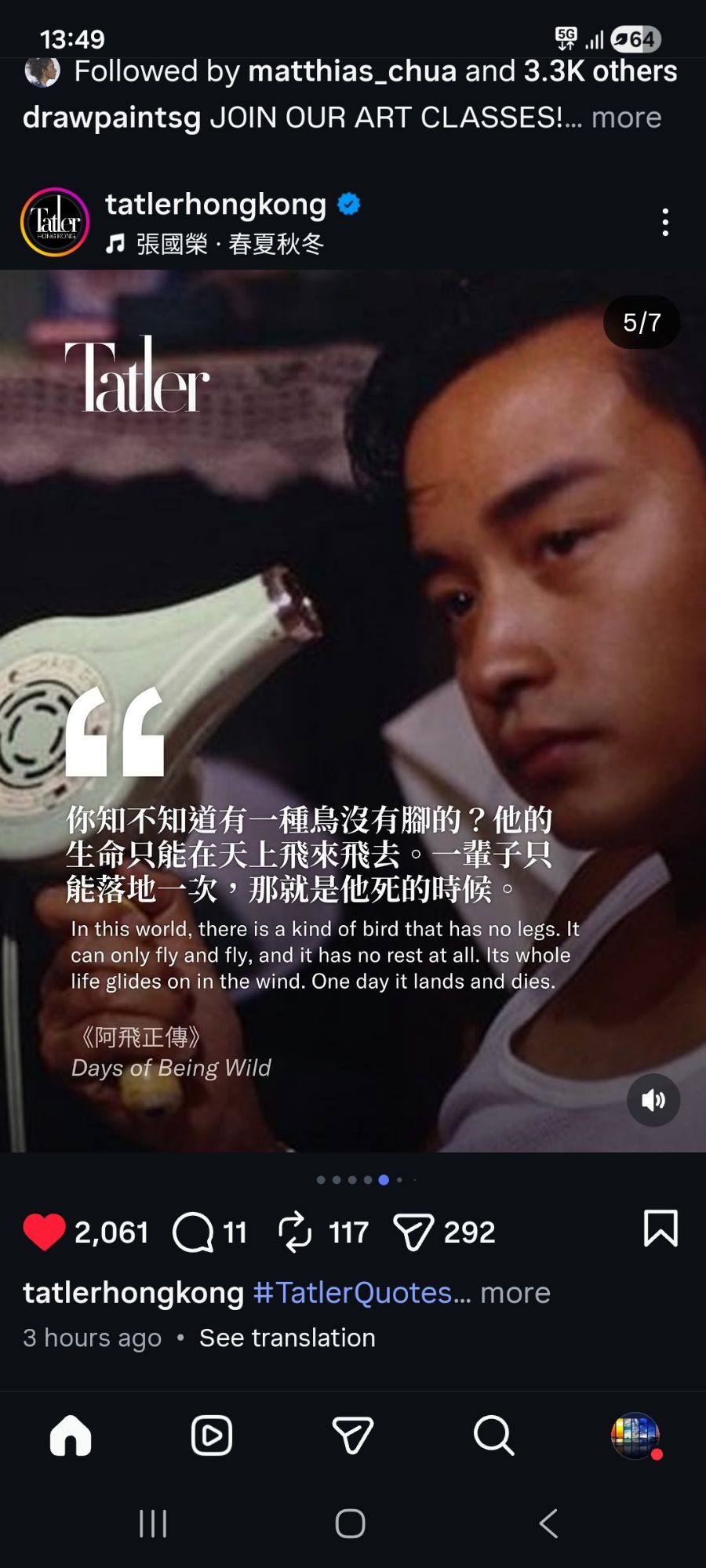706x1568 pixels.
Task: Expand drawpaintsg caption with more
Action: tap(626, 118)
